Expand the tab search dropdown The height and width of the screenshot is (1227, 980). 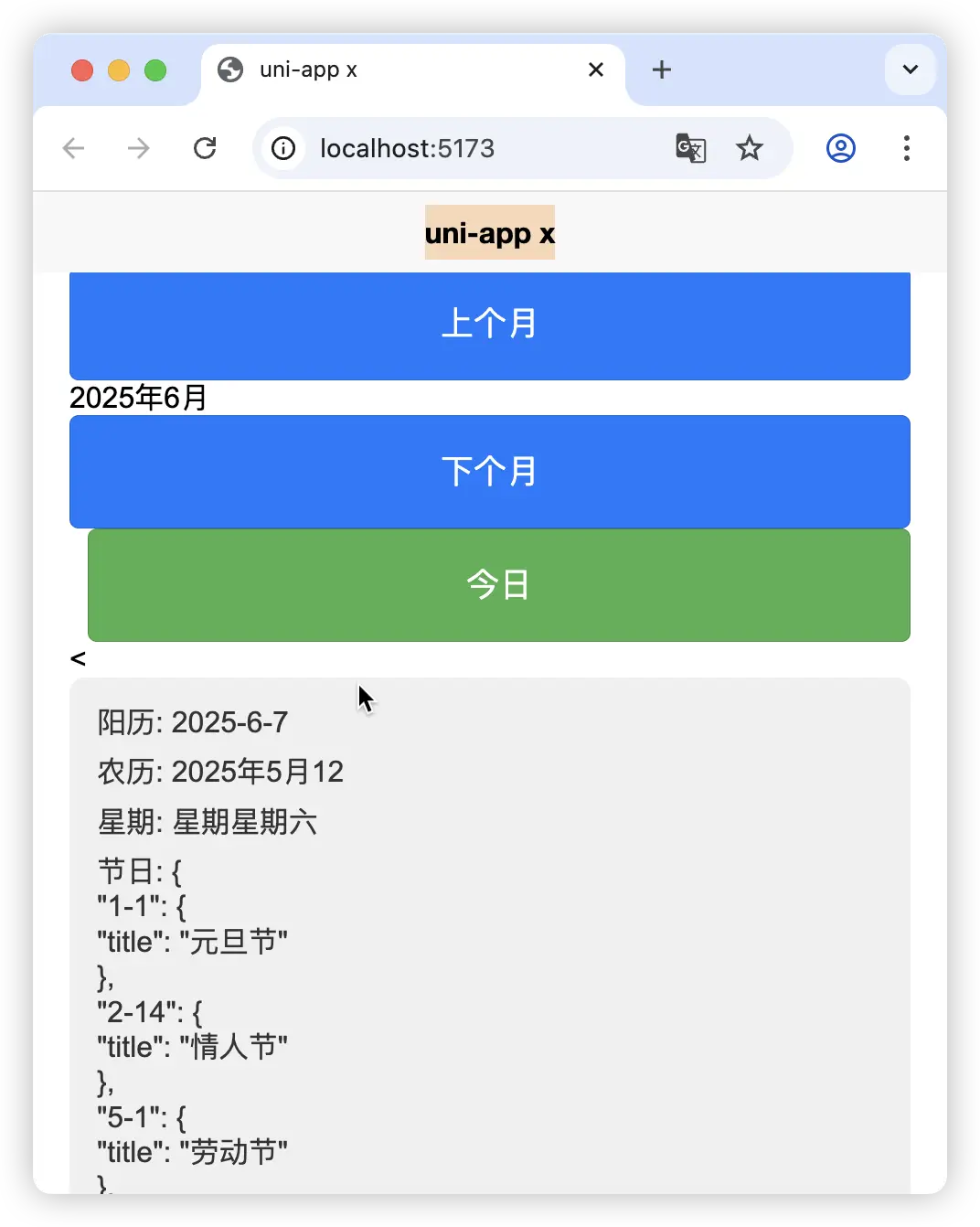click(x=910, y=69)
